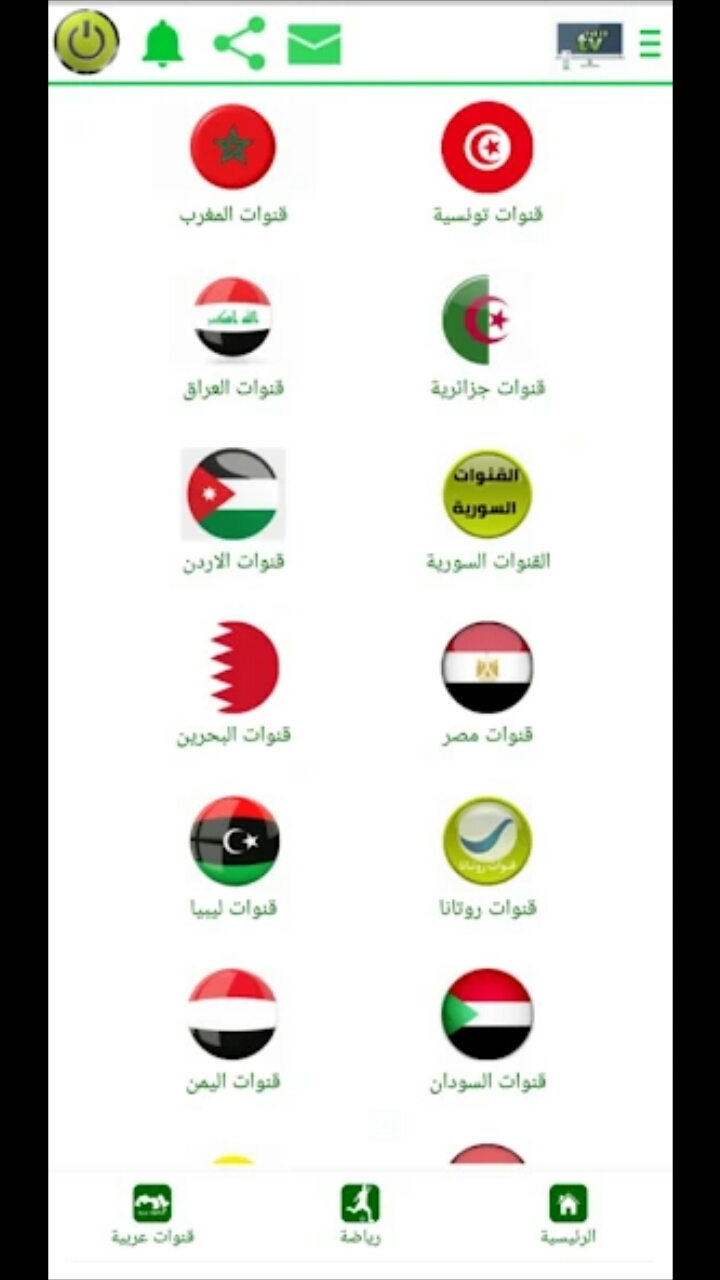The height and width of the screenshot is (1280, 720).
Task: Select قنوات اليمن
Action: pos(233,1030)
